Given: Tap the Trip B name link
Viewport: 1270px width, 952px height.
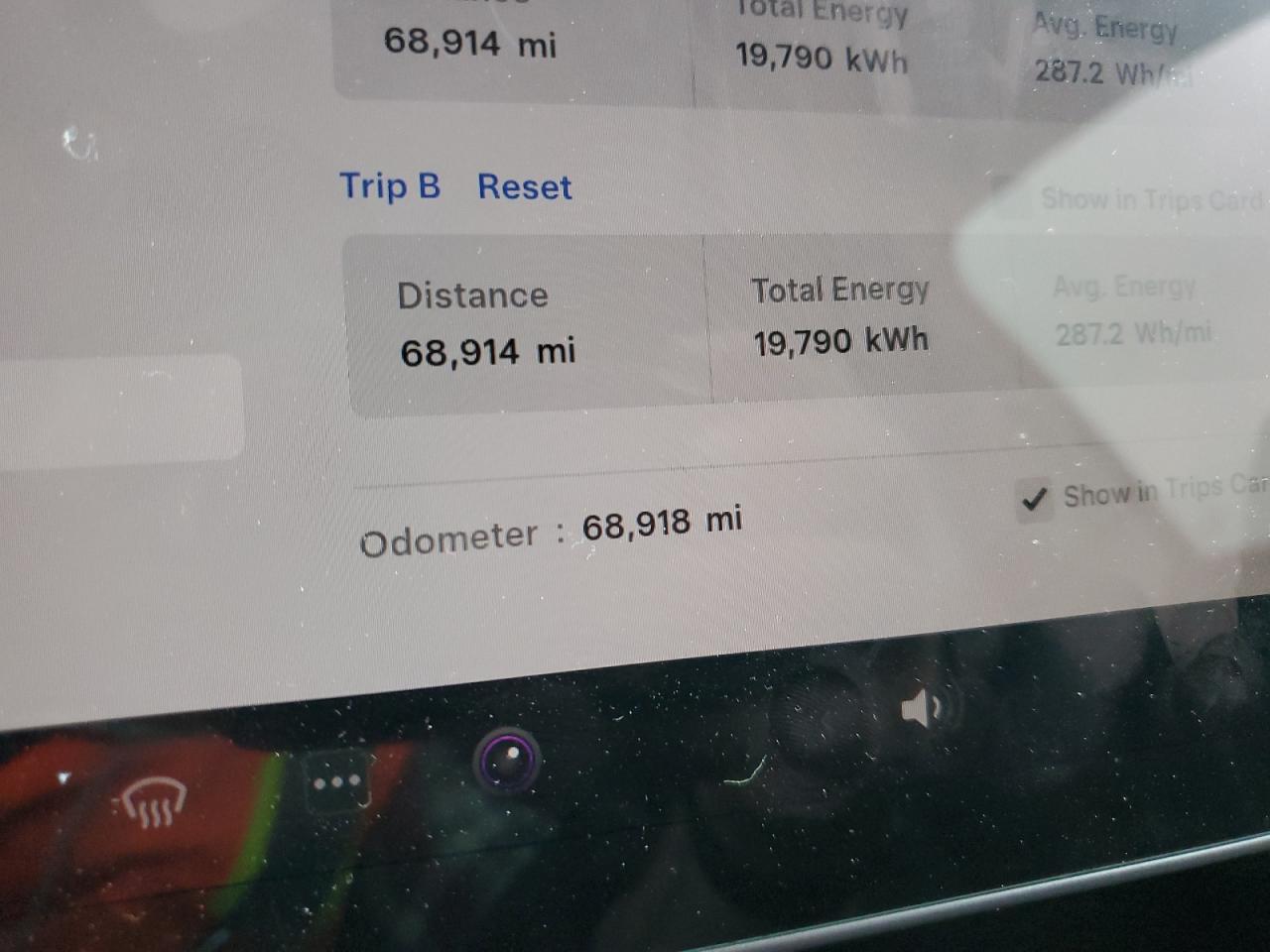Looking at the screenshot, I should coord(390,185).
